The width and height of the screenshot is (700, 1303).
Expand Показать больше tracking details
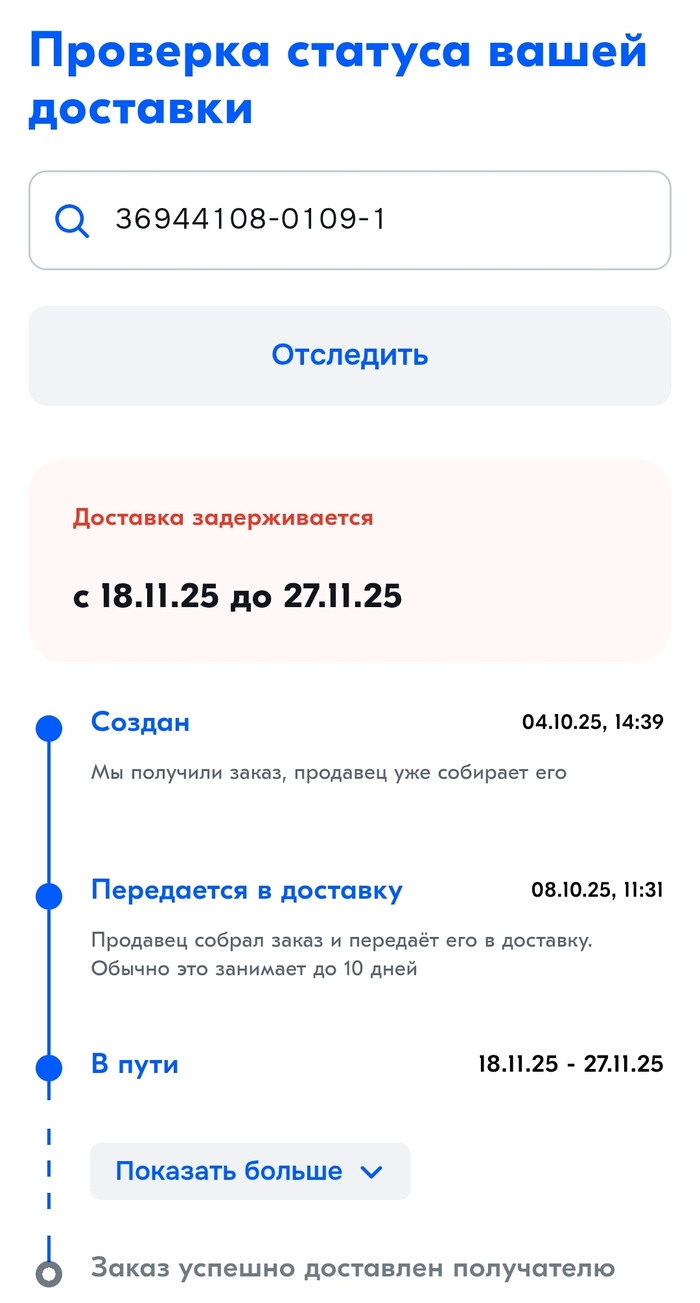250,1171
